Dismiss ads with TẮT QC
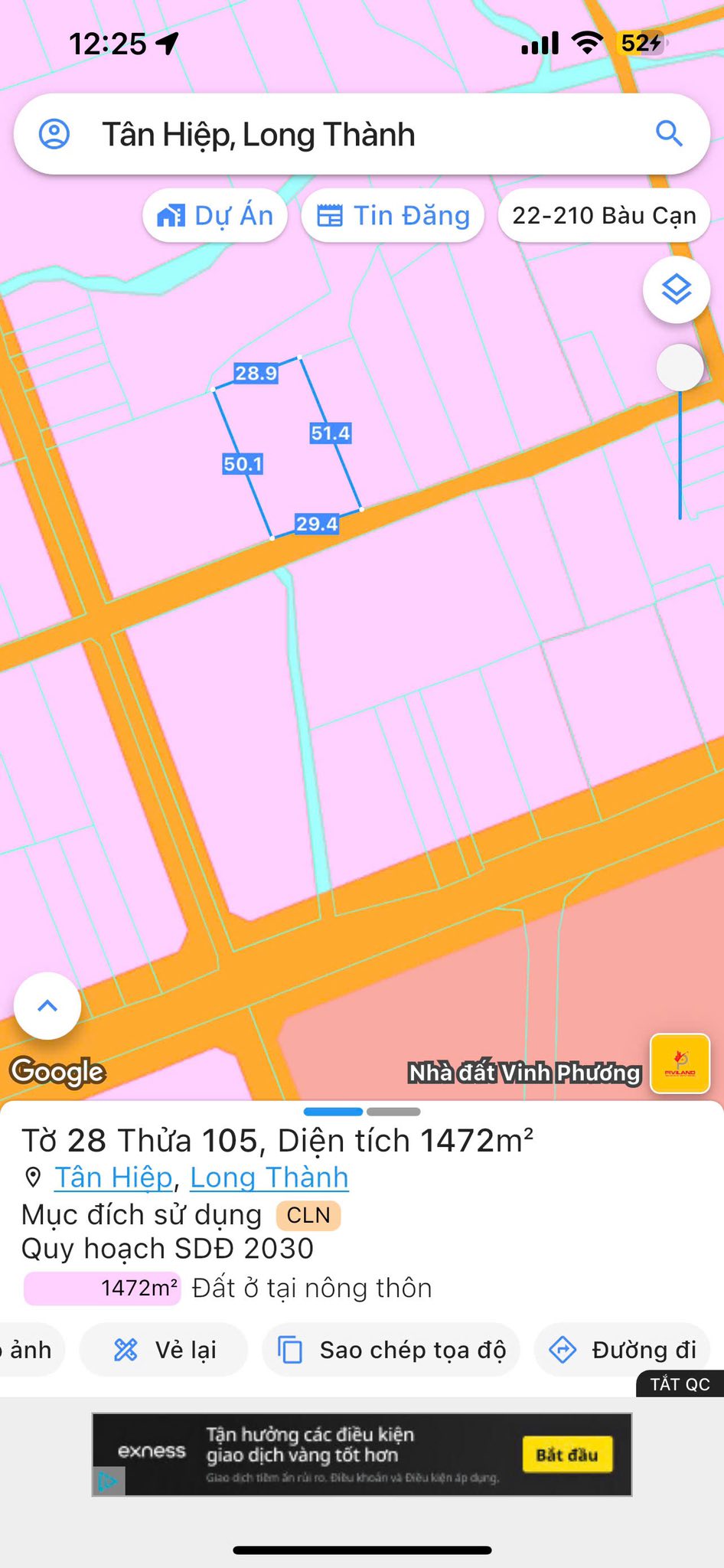 click(680, 1384)
